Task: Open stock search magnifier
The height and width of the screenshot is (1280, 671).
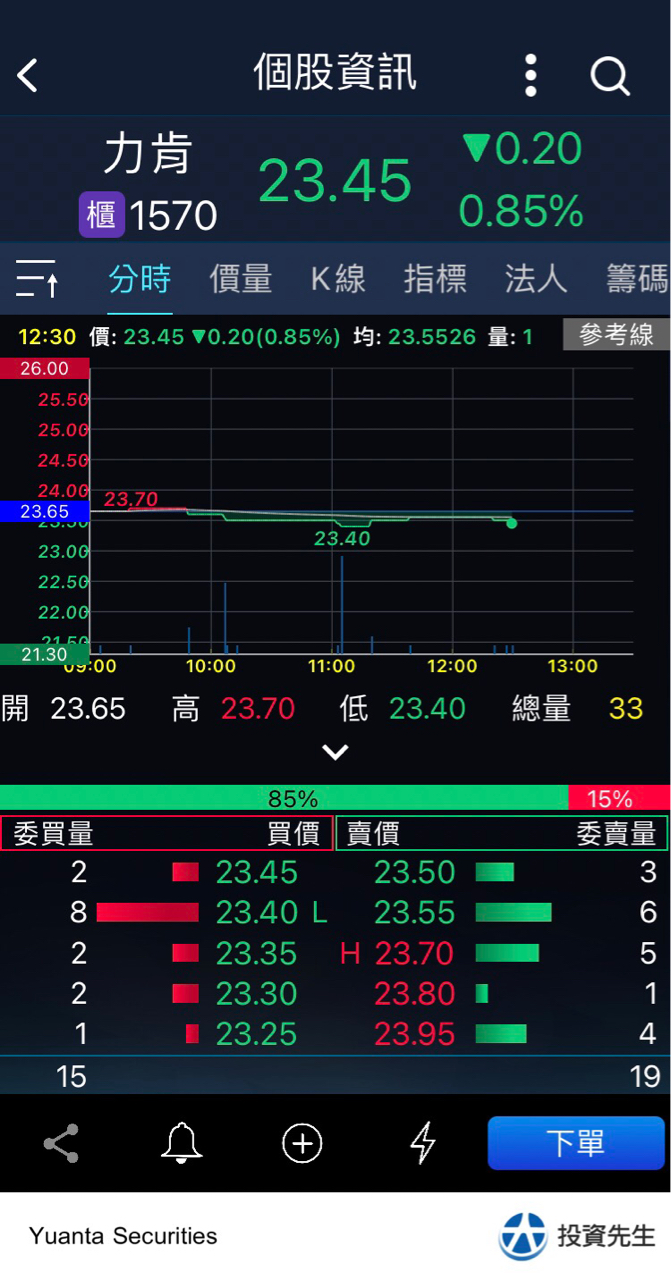Action: coord(609,75)
